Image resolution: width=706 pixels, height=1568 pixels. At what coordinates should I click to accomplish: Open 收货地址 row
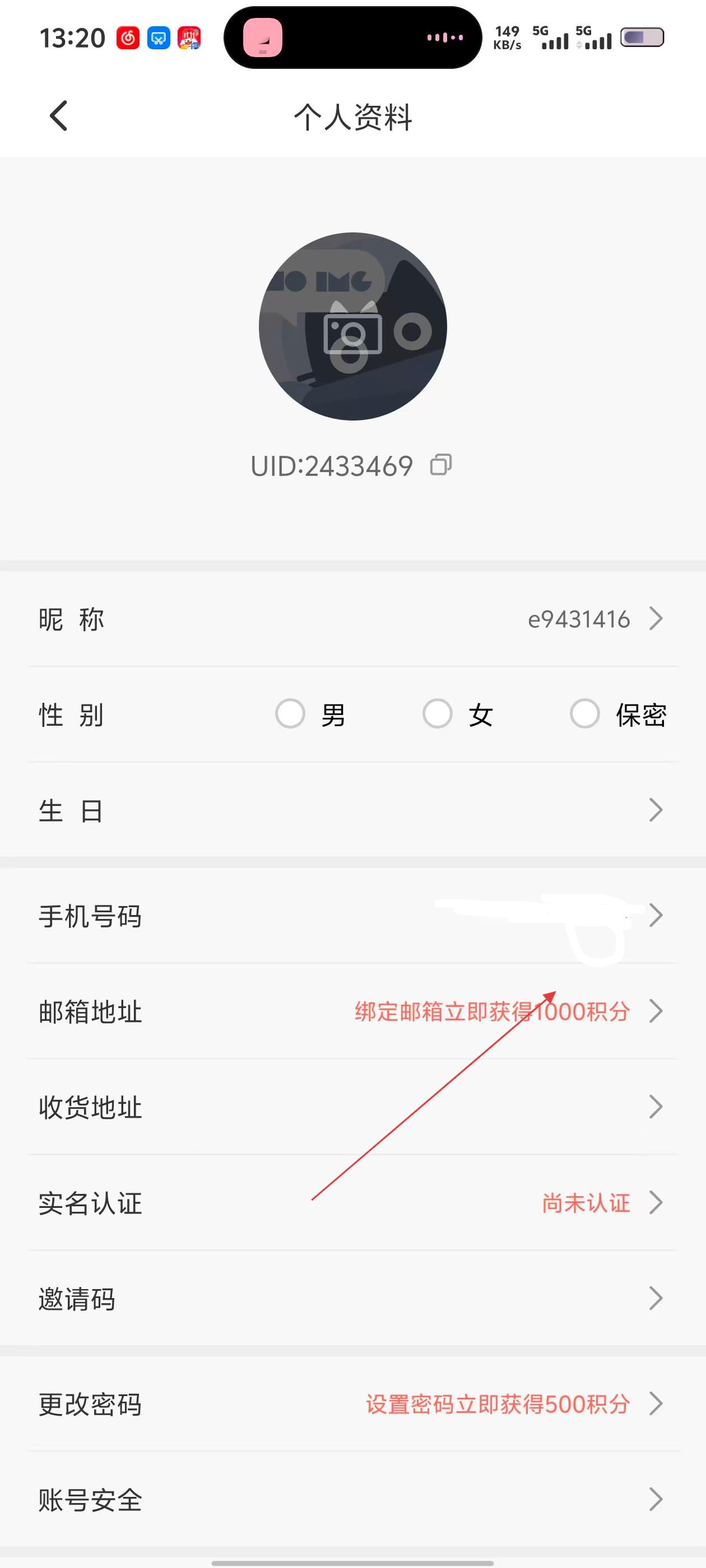tap(352, 1107)
